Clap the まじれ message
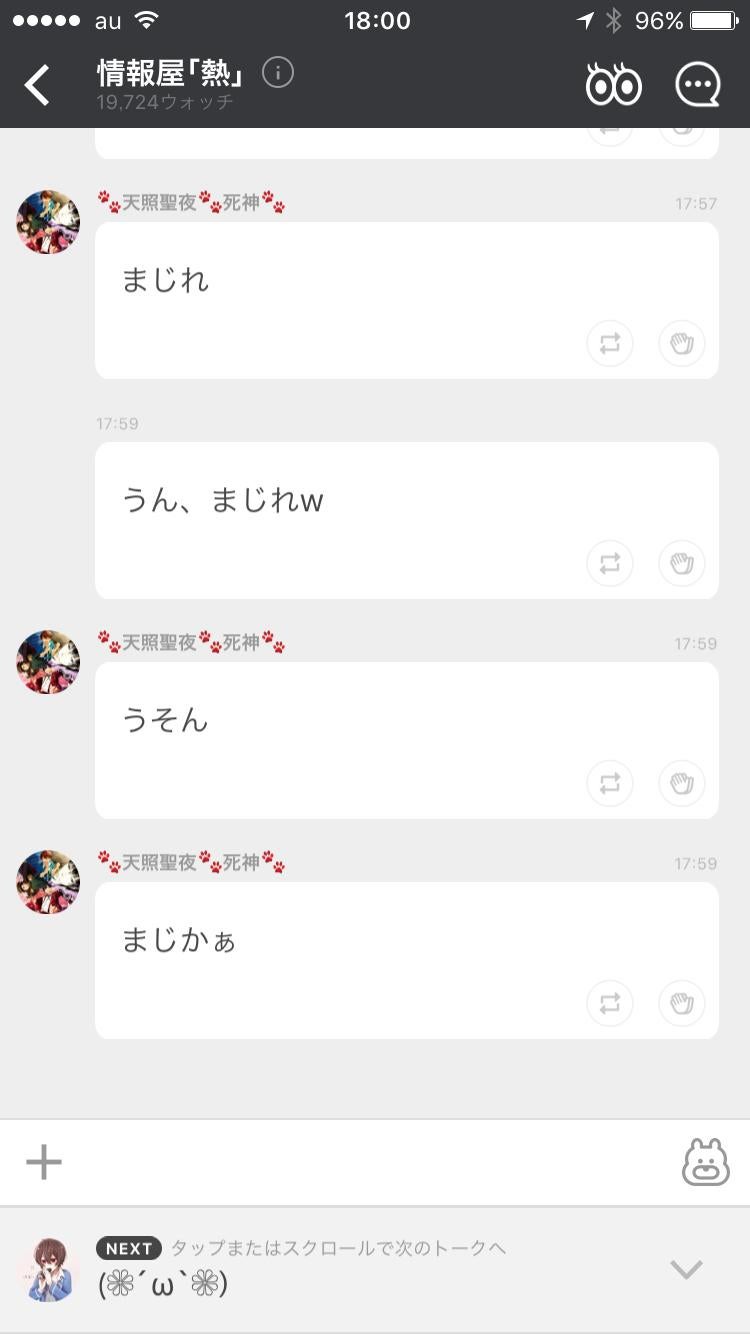Viewport: 750px width, 1334px height. pos(682,343)
